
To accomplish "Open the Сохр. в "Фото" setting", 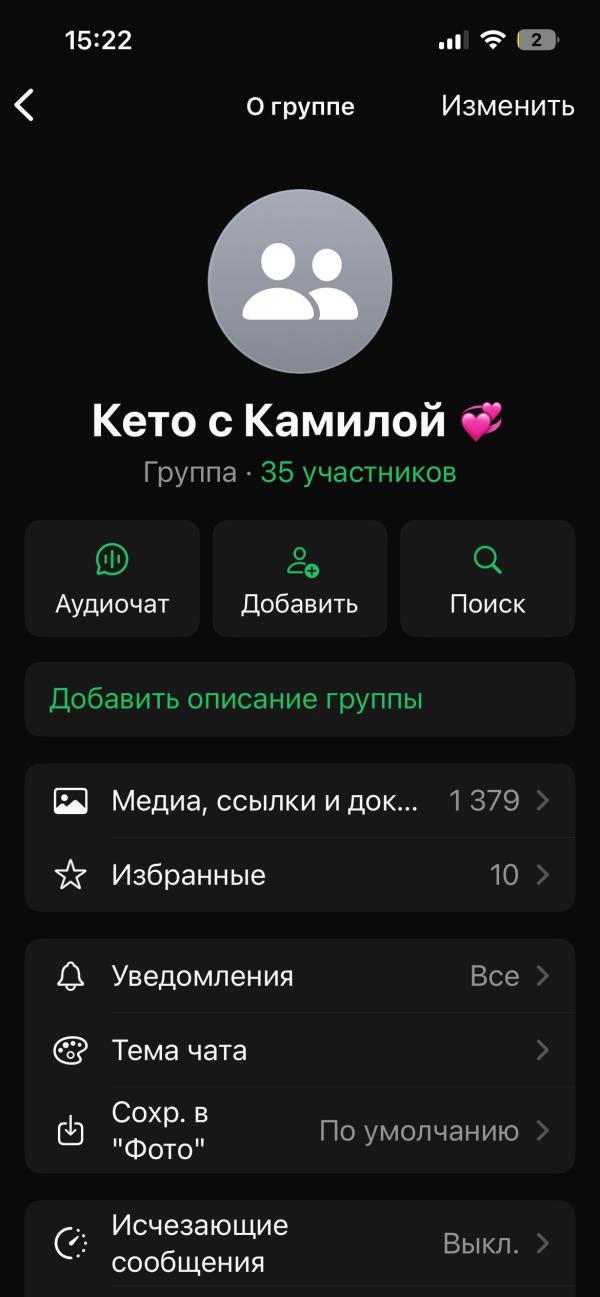I will [300, 1131].
